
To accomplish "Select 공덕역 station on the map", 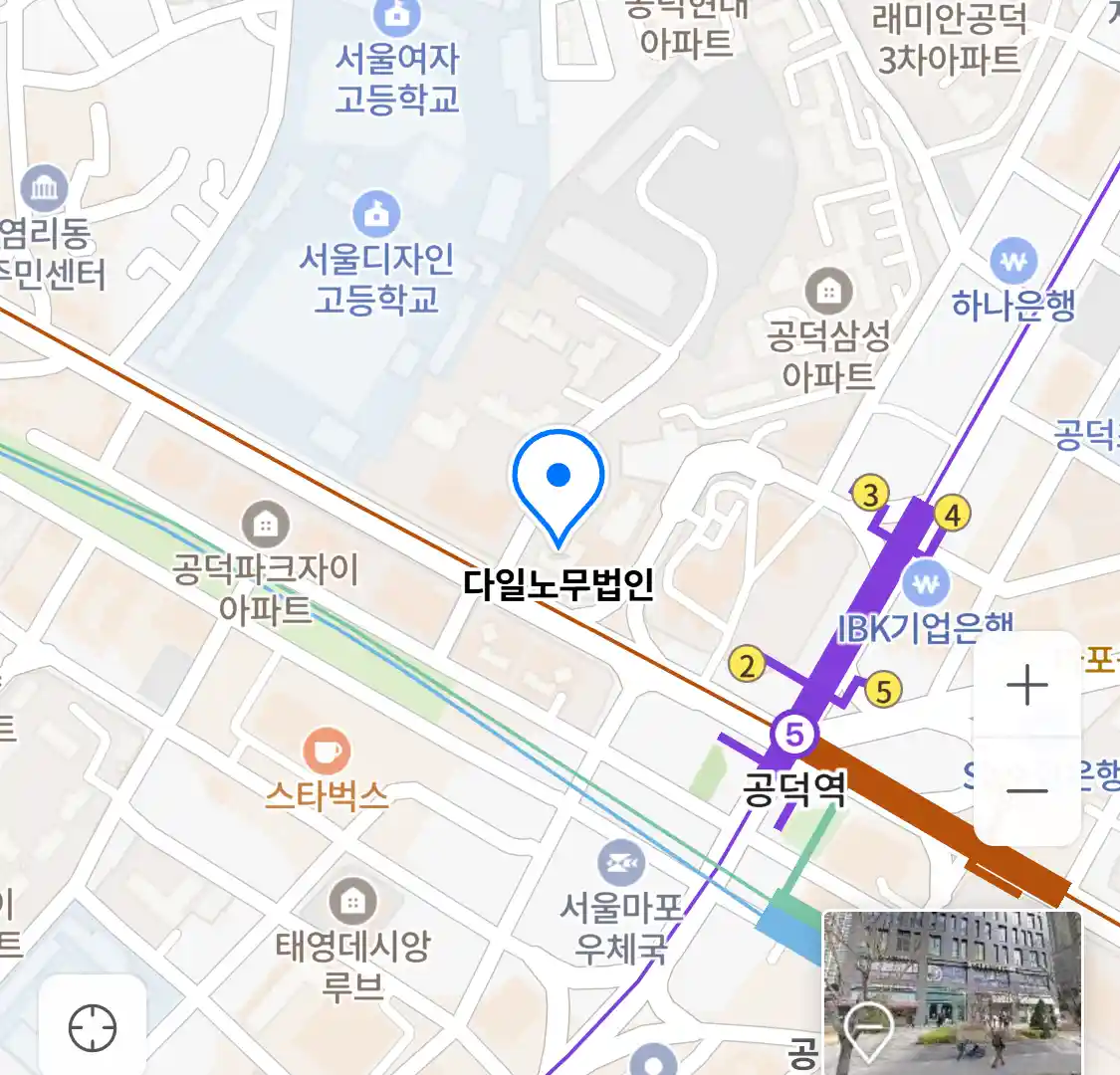I will coord(793,736).
